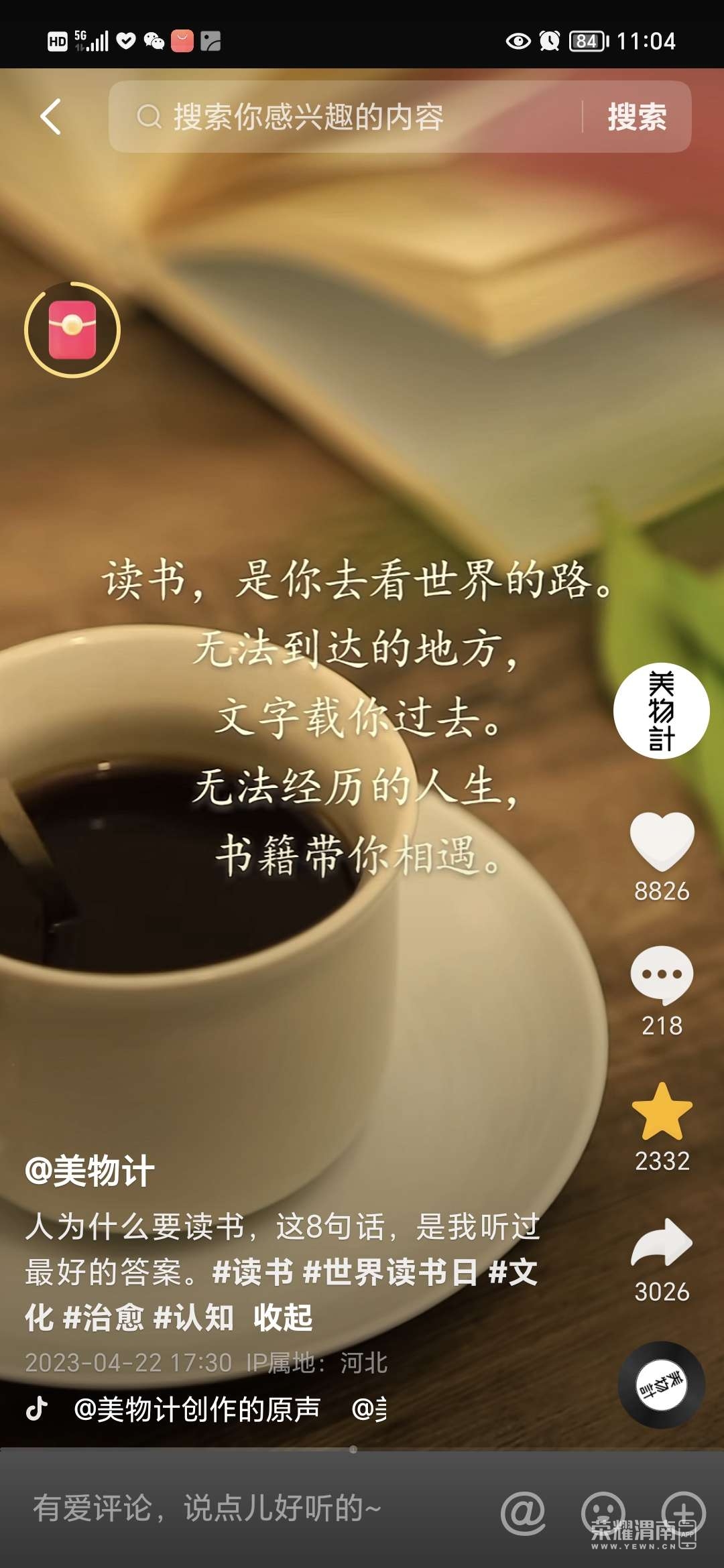Open the @美物计 author name
The width and height of the screenshot is (724, 1568).
pyautogui.click(x=90, y=1171)
